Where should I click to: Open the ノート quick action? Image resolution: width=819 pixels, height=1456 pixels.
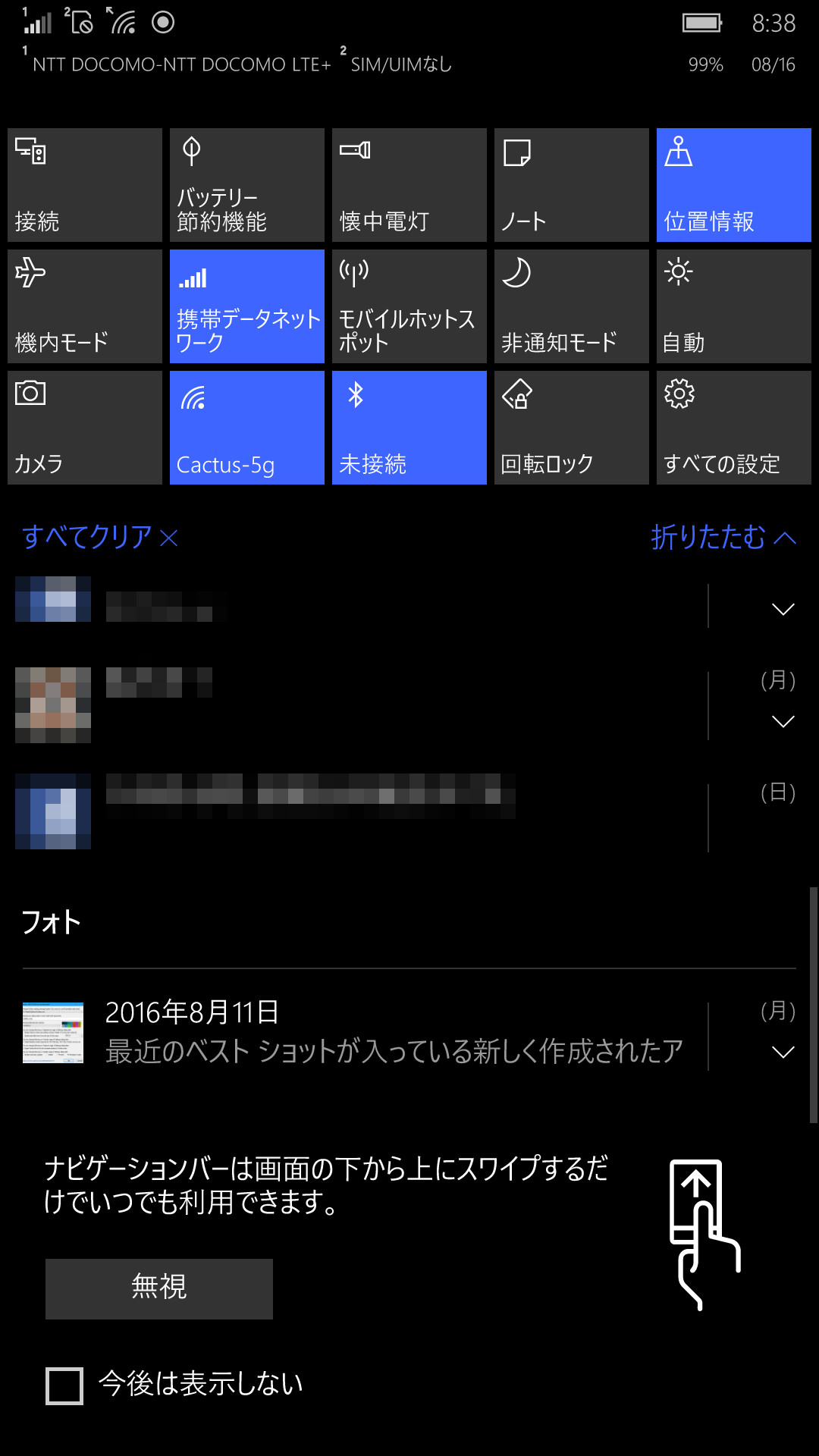point(571,184)
